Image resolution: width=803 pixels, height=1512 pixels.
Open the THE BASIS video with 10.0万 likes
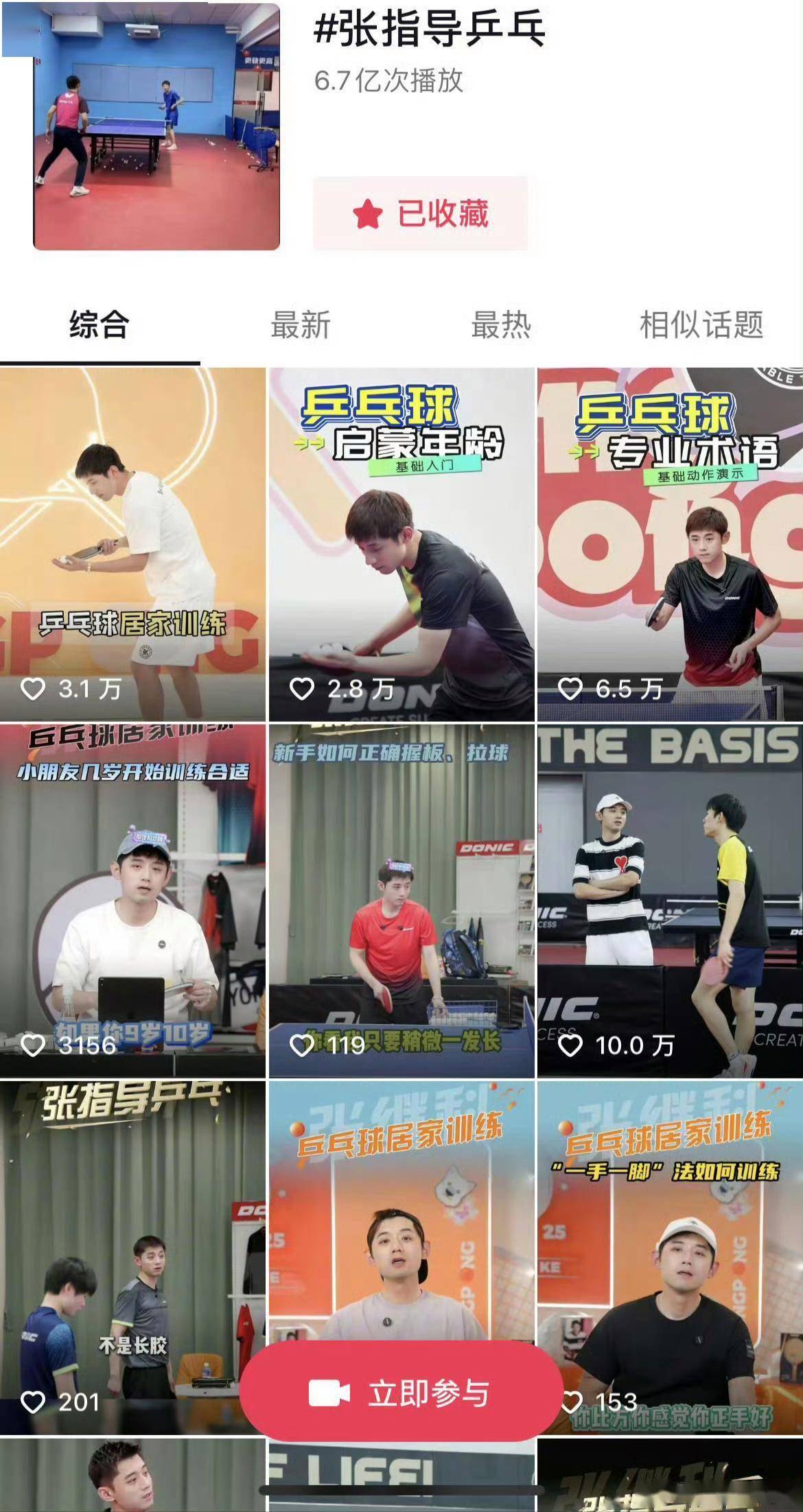coord(670,900)
